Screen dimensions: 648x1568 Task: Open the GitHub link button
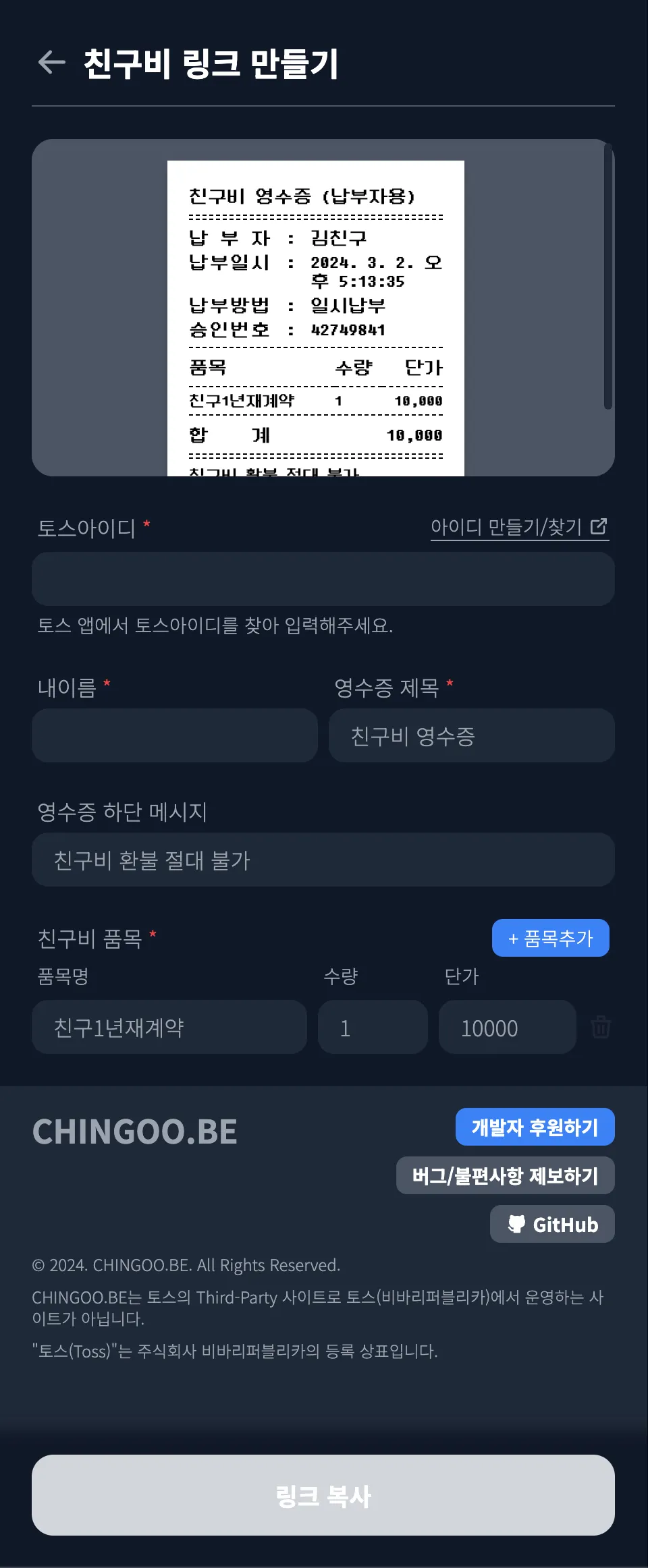552,1224
